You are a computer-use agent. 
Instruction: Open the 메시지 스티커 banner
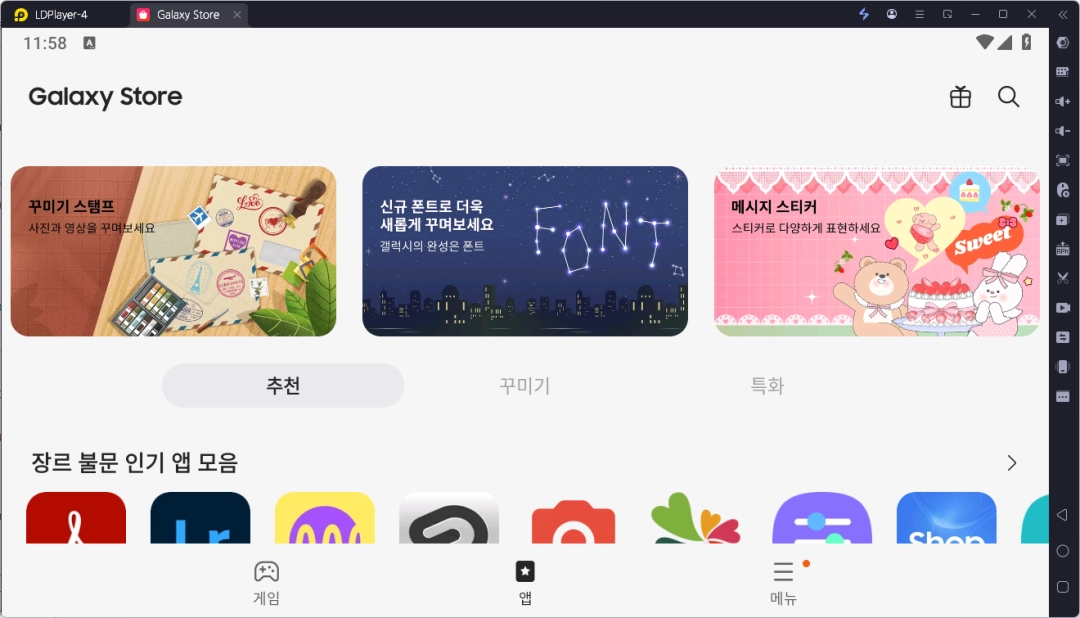[x=876, y=251]
